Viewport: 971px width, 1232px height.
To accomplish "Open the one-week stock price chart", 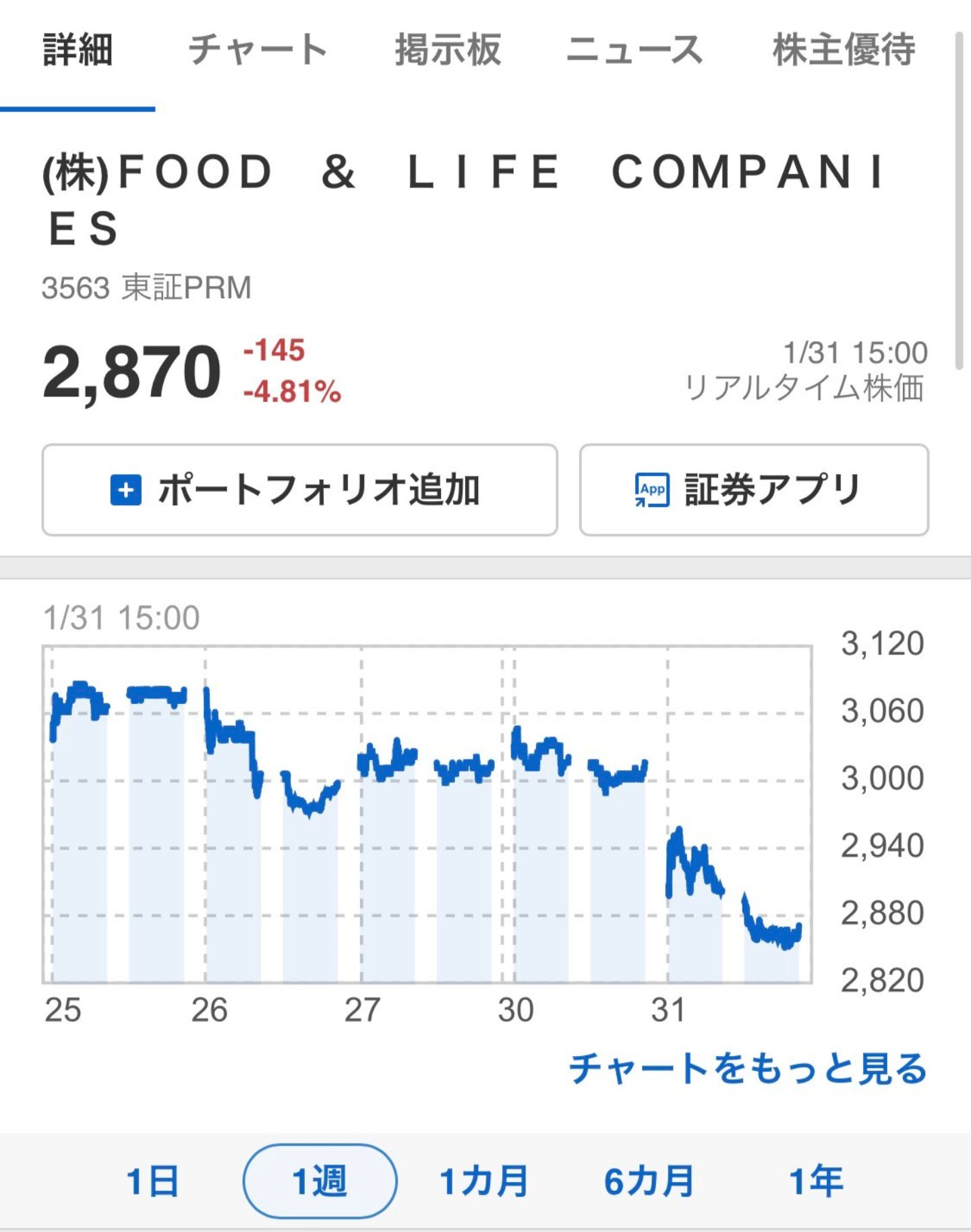I will pos(427,815).
